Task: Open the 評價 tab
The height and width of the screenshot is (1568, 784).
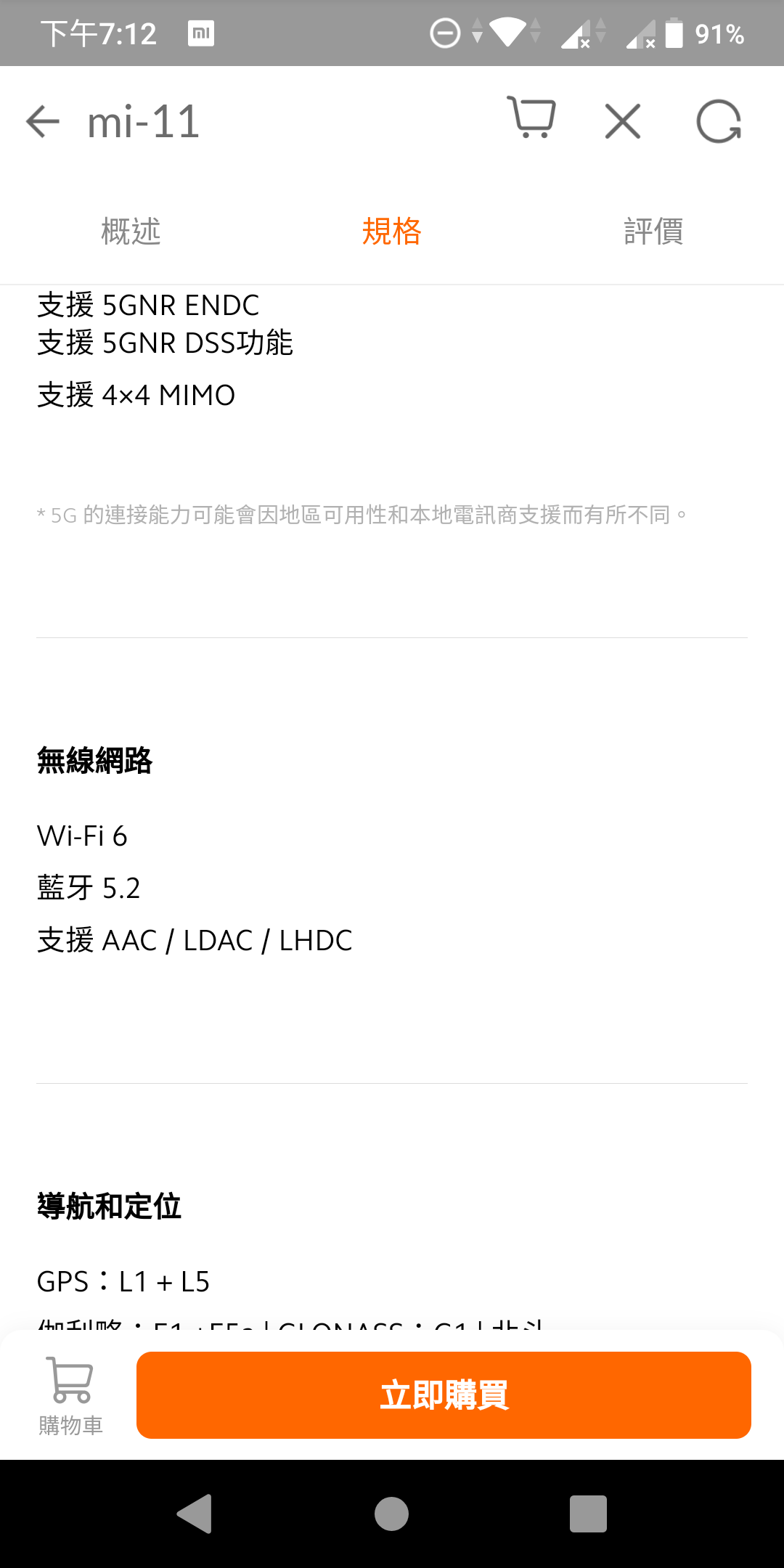Action: point(653,232)
